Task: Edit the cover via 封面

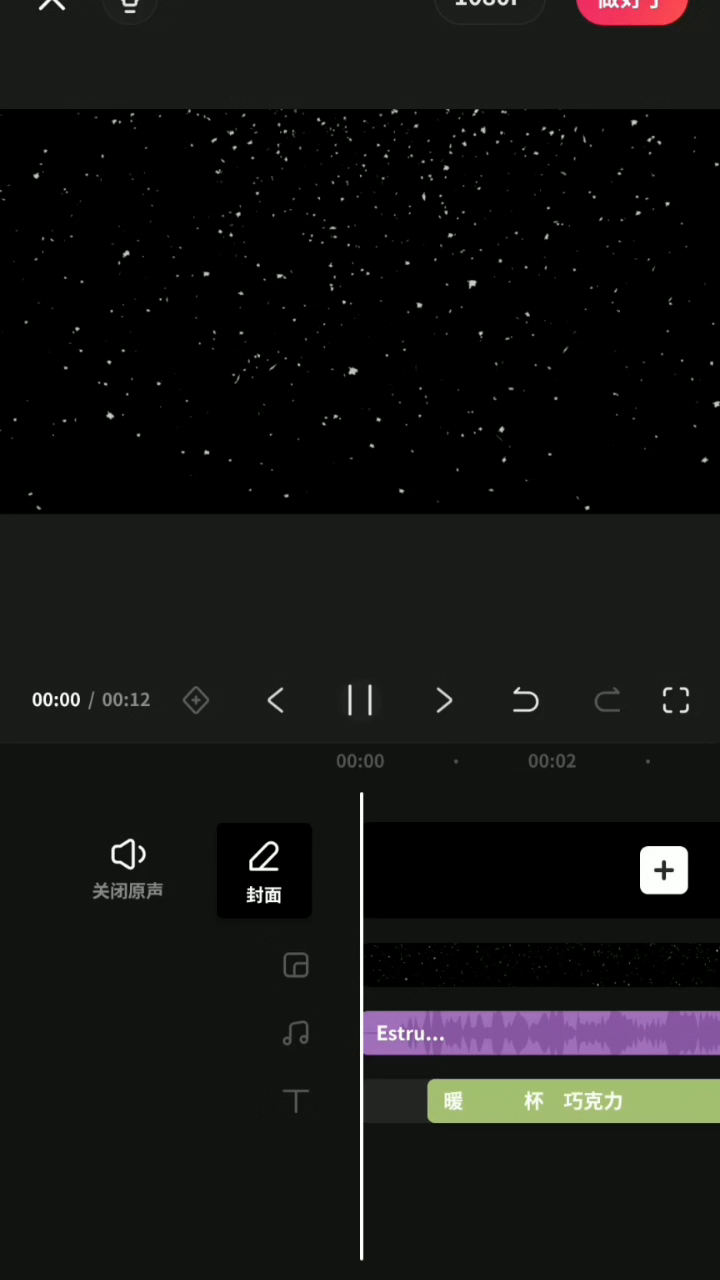Action: 264,871
